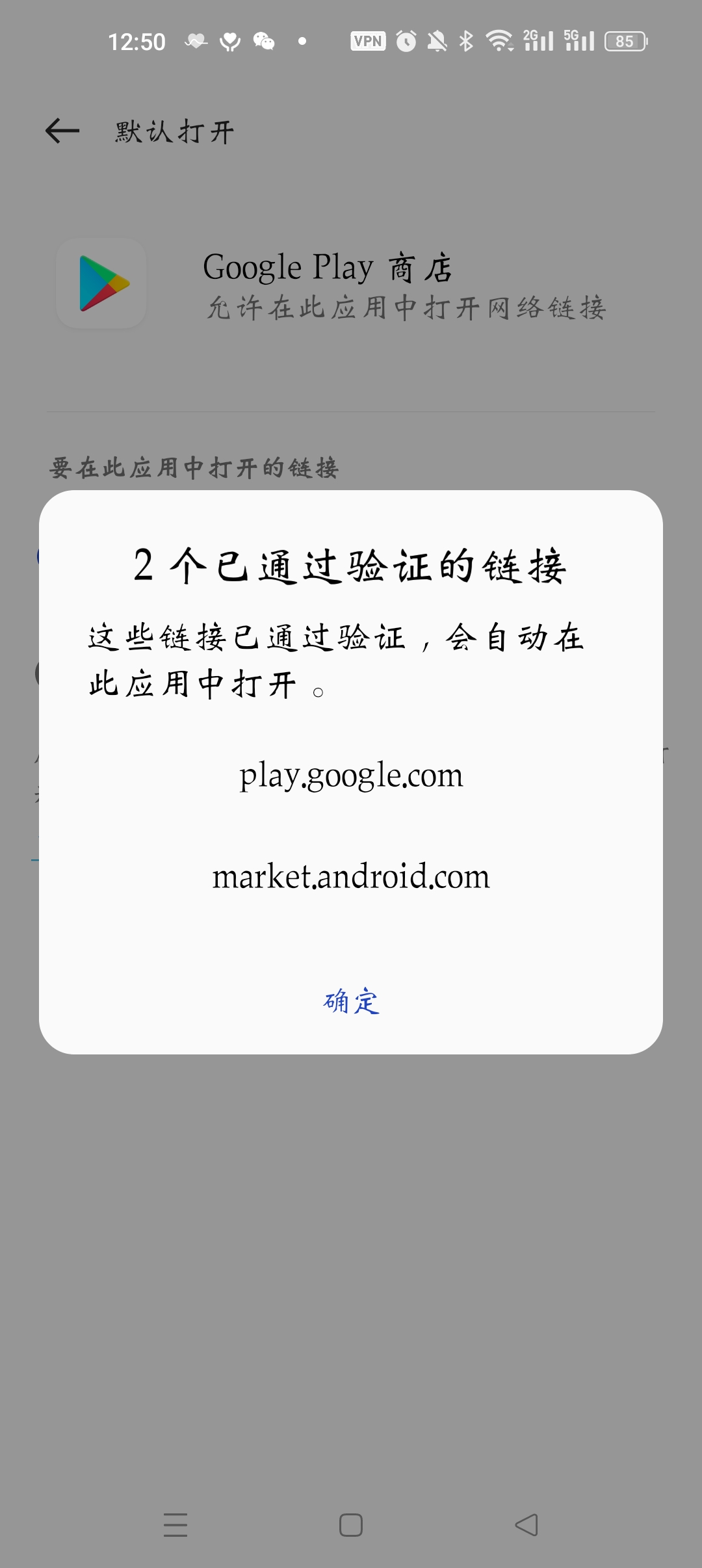Click the Wi-Fi signal icon
Image resolution: width=702 pixels, height=1568 pixels.
(499, 40)
